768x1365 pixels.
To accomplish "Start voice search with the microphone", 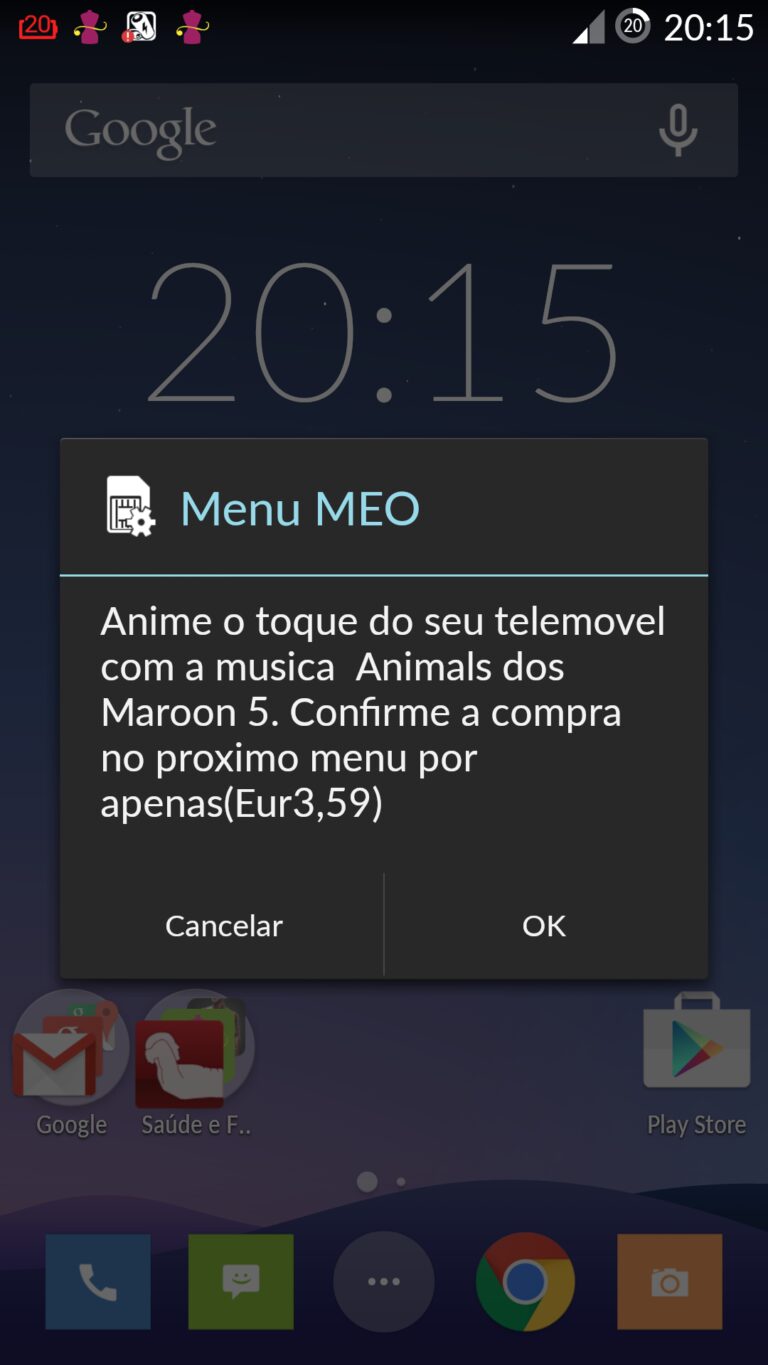I will (677, 131).
